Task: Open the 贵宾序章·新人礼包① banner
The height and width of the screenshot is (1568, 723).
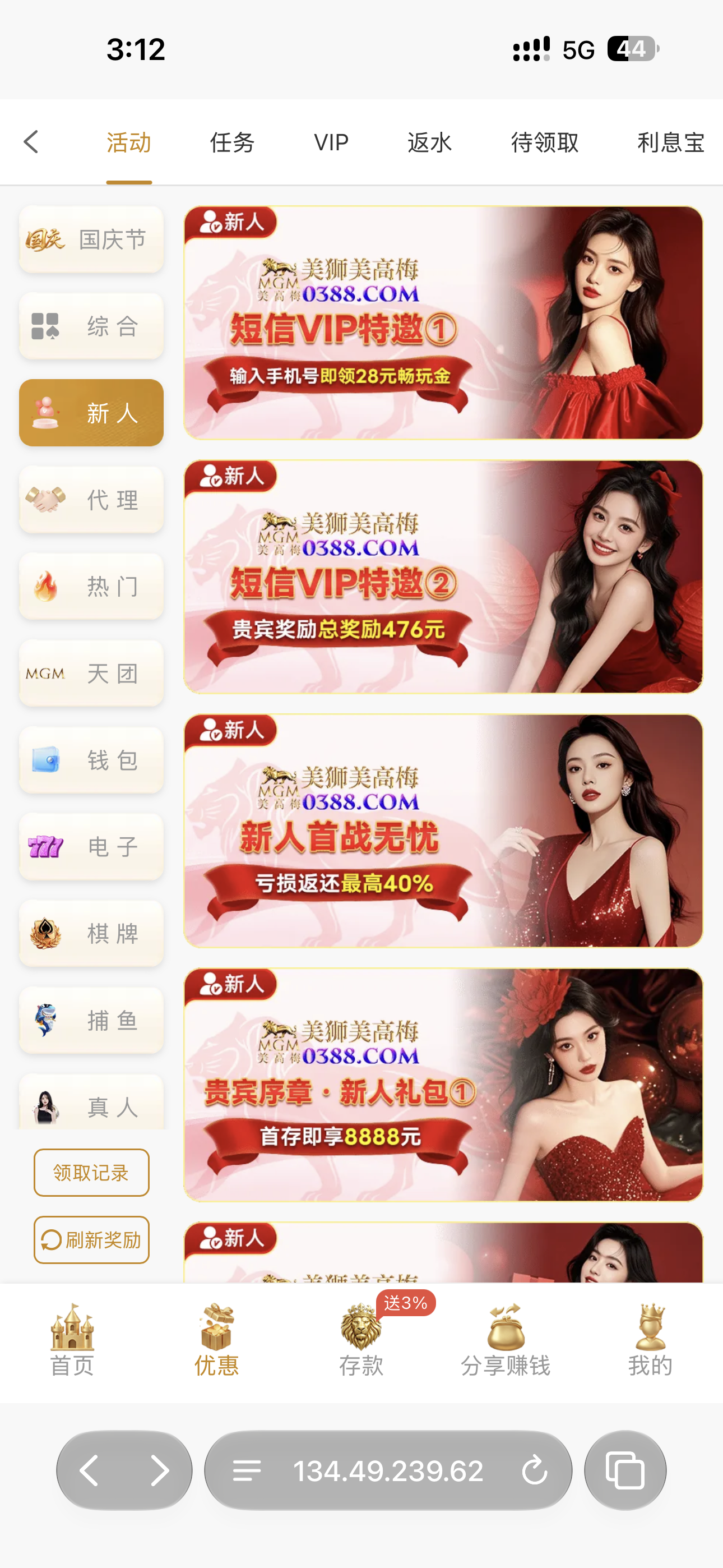Action: pos(443,1085)
